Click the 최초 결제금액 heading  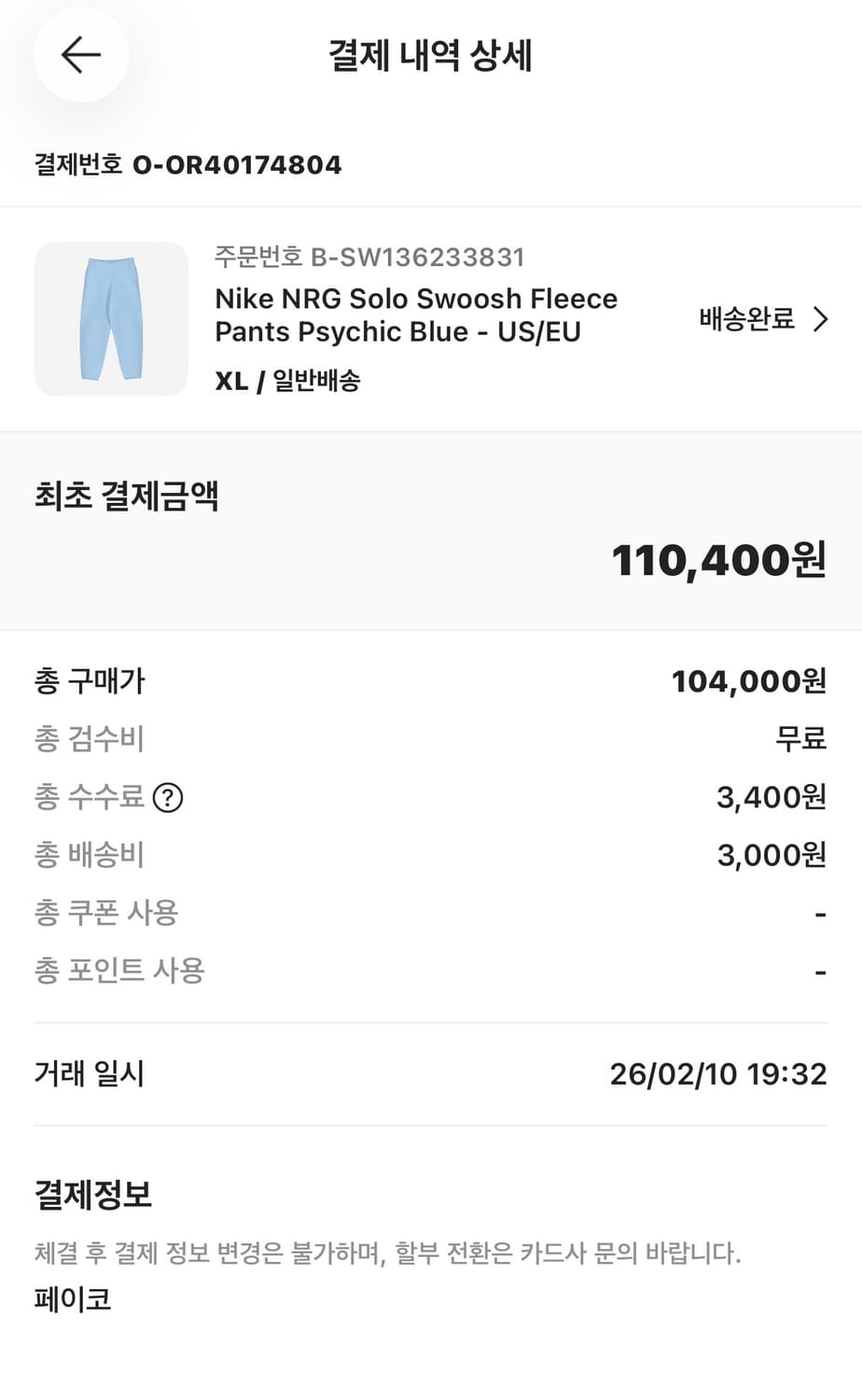(x=128, y=497)
